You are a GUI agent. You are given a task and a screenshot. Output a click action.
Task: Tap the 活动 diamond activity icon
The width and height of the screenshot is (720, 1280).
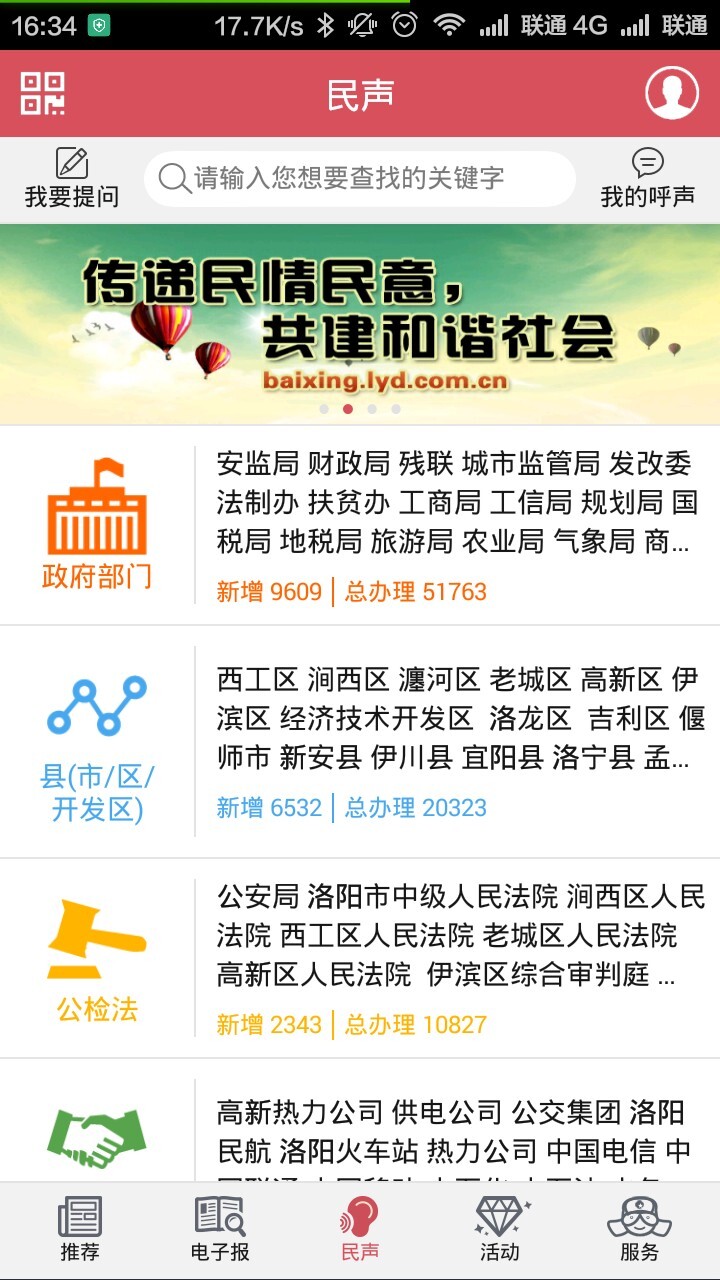coord(499,1222)
